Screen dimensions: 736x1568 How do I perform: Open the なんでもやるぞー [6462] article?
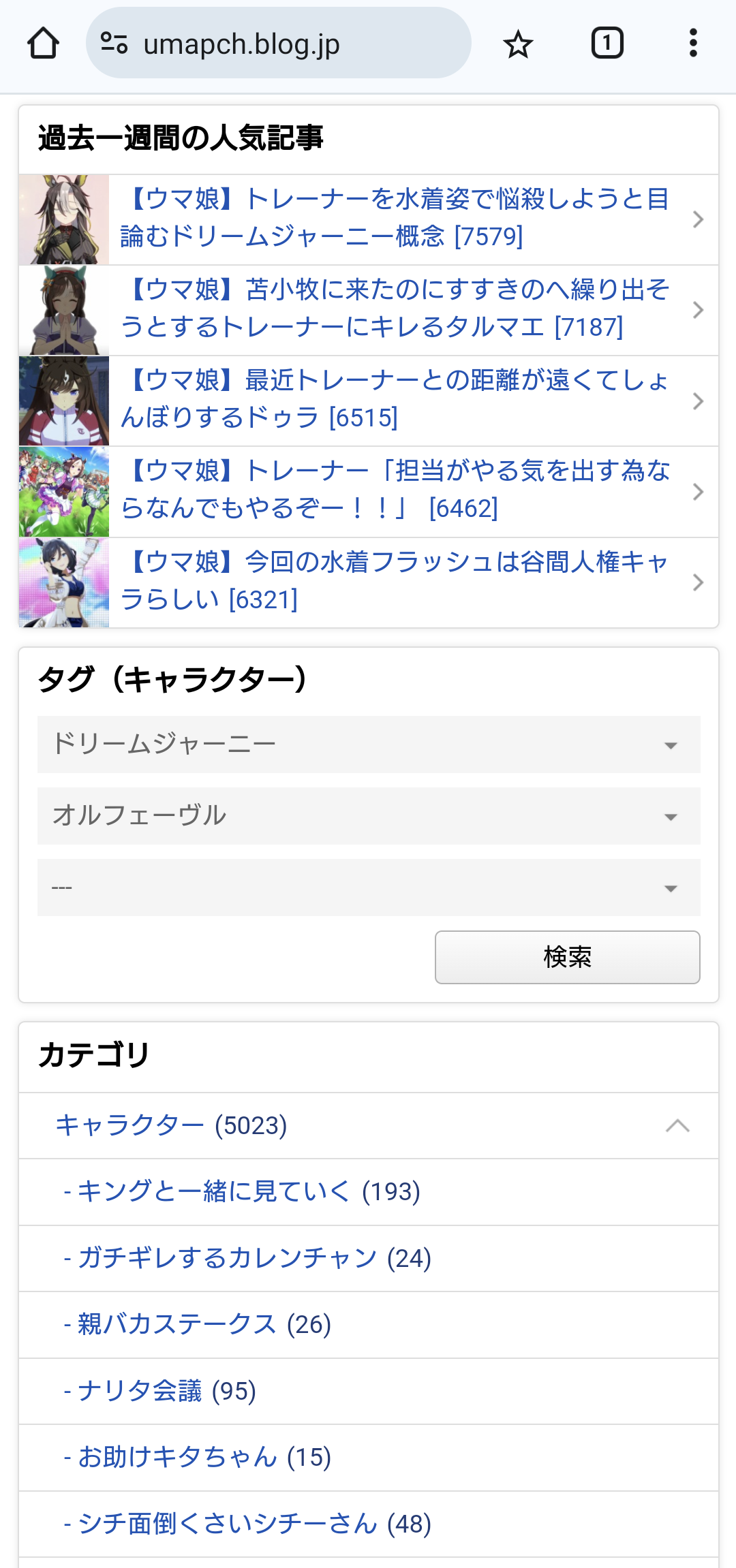click(x=395, y=490)
